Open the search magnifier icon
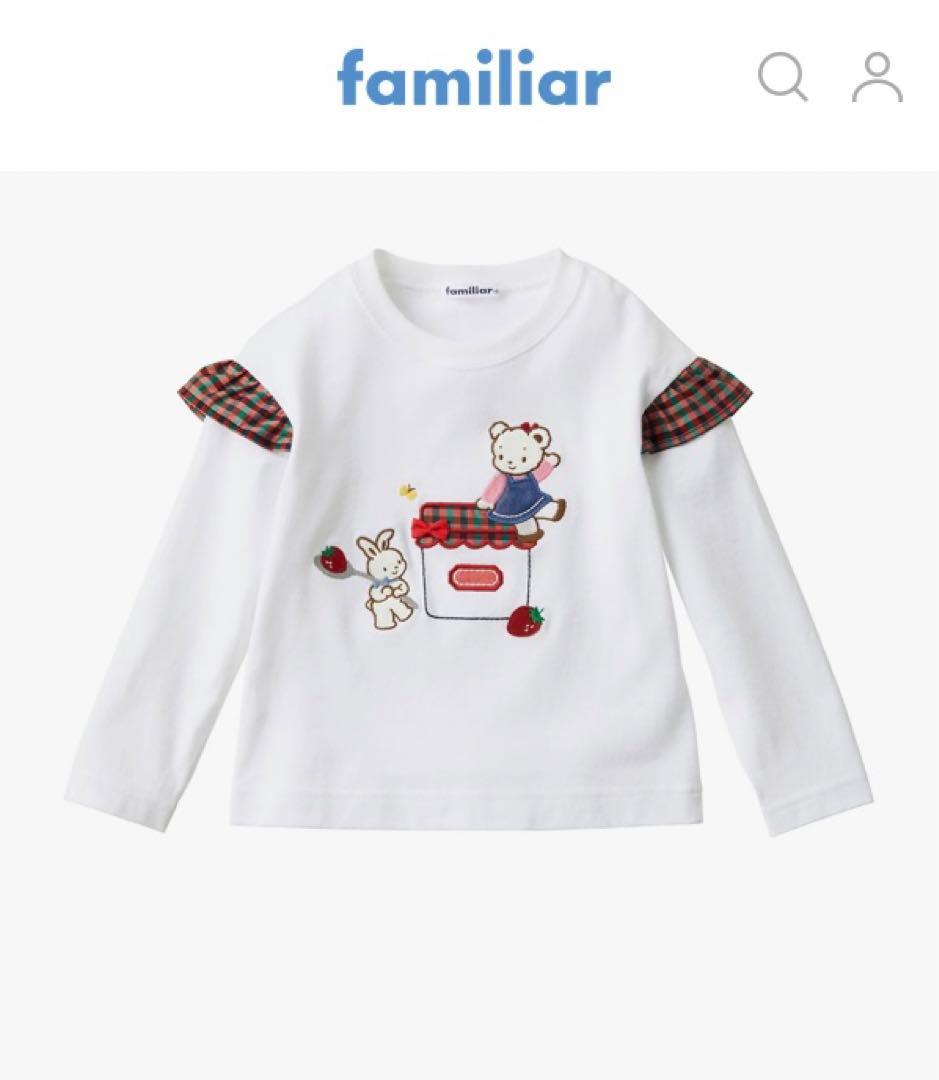 click(x=782, y=77)
